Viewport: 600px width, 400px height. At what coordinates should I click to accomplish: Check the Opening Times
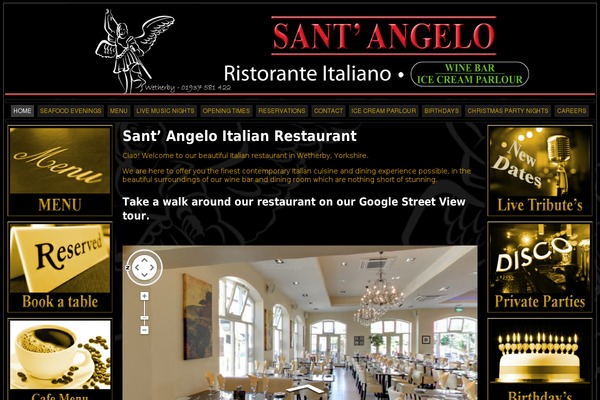click(226, 111)
